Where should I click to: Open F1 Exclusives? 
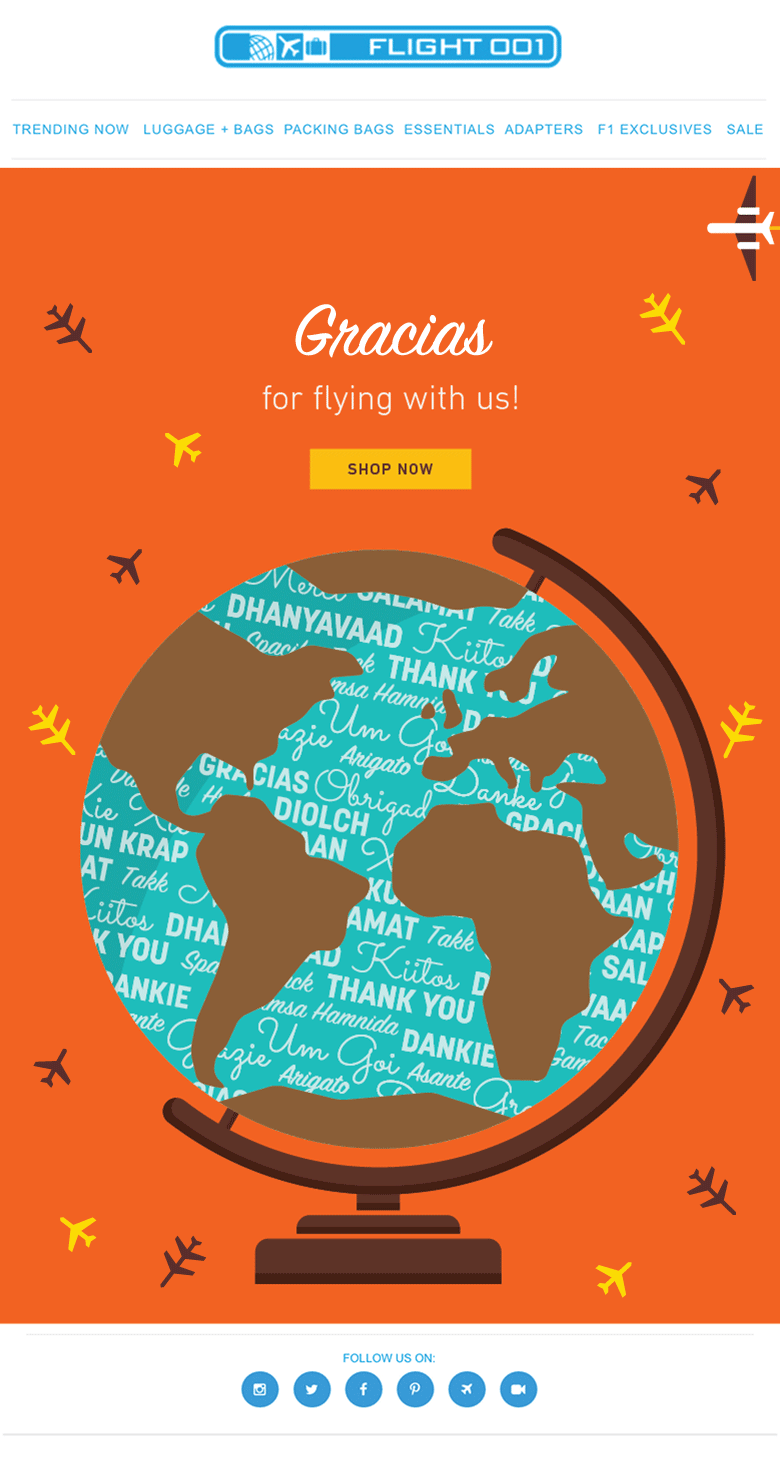(655, 129)
